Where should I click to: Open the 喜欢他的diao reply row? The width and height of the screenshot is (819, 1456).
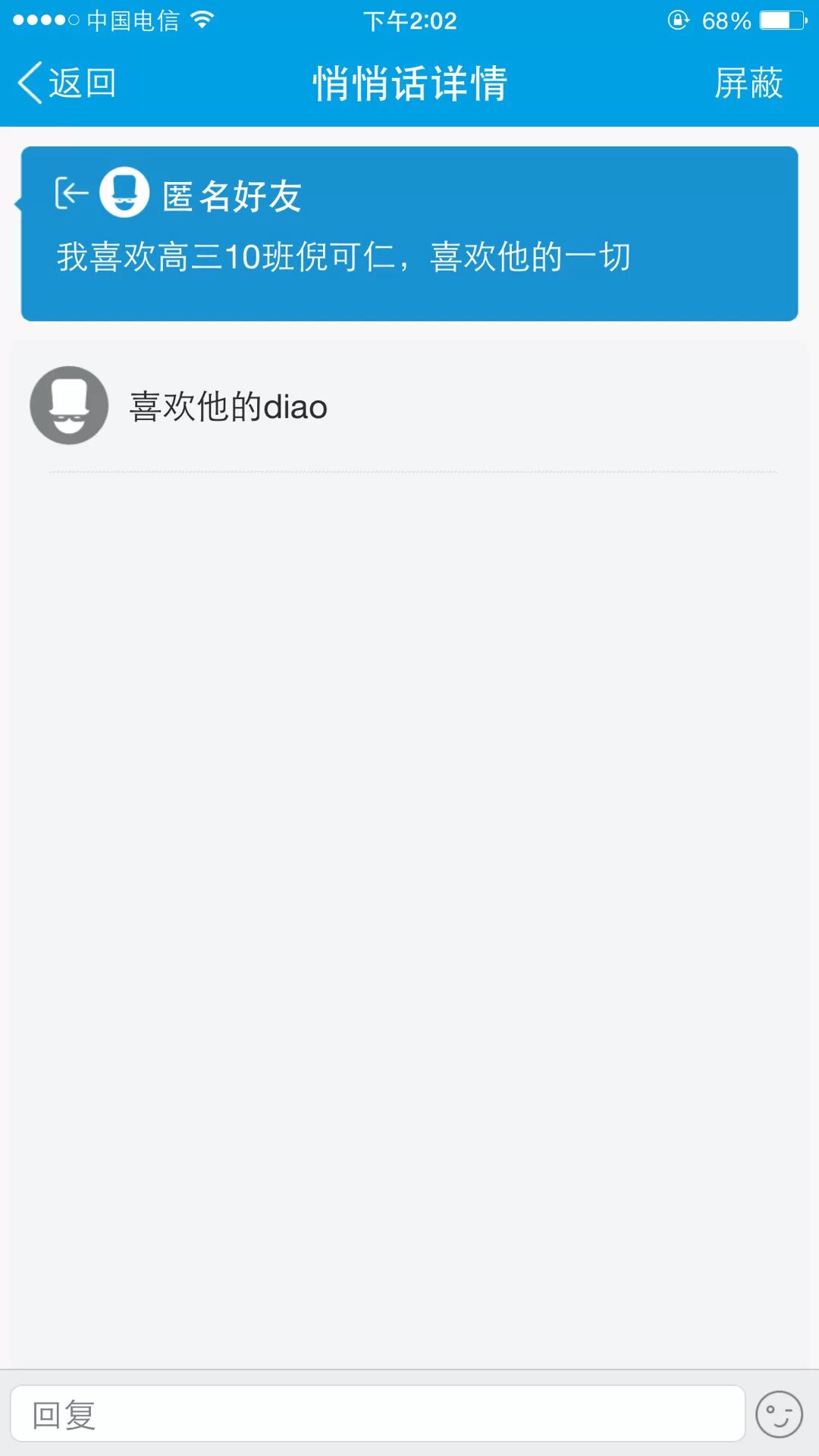point(409,407)
